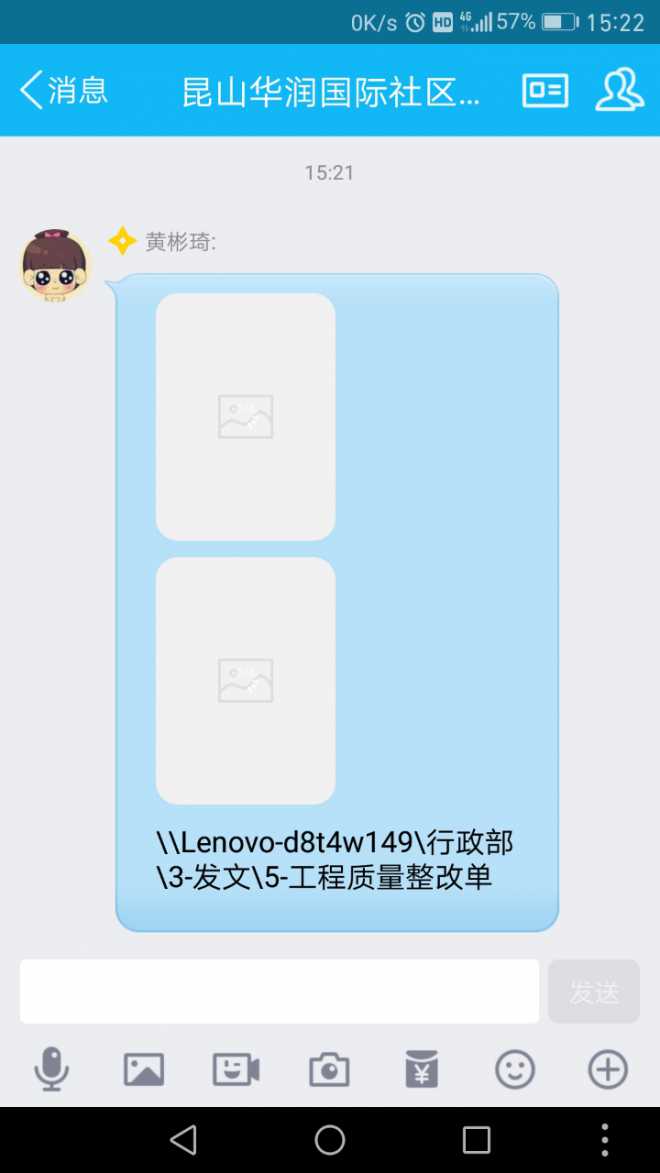Open the group announcement card icon
This screenshot has height=1173, width=660.
[545, 91]
